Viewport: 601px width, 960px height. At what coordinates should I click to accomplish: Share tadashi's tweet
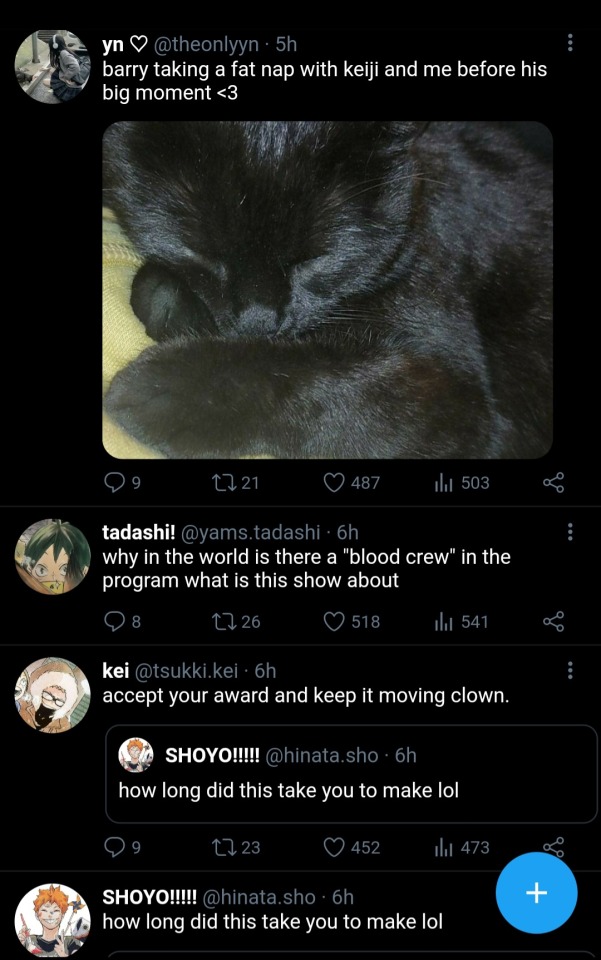554,622
